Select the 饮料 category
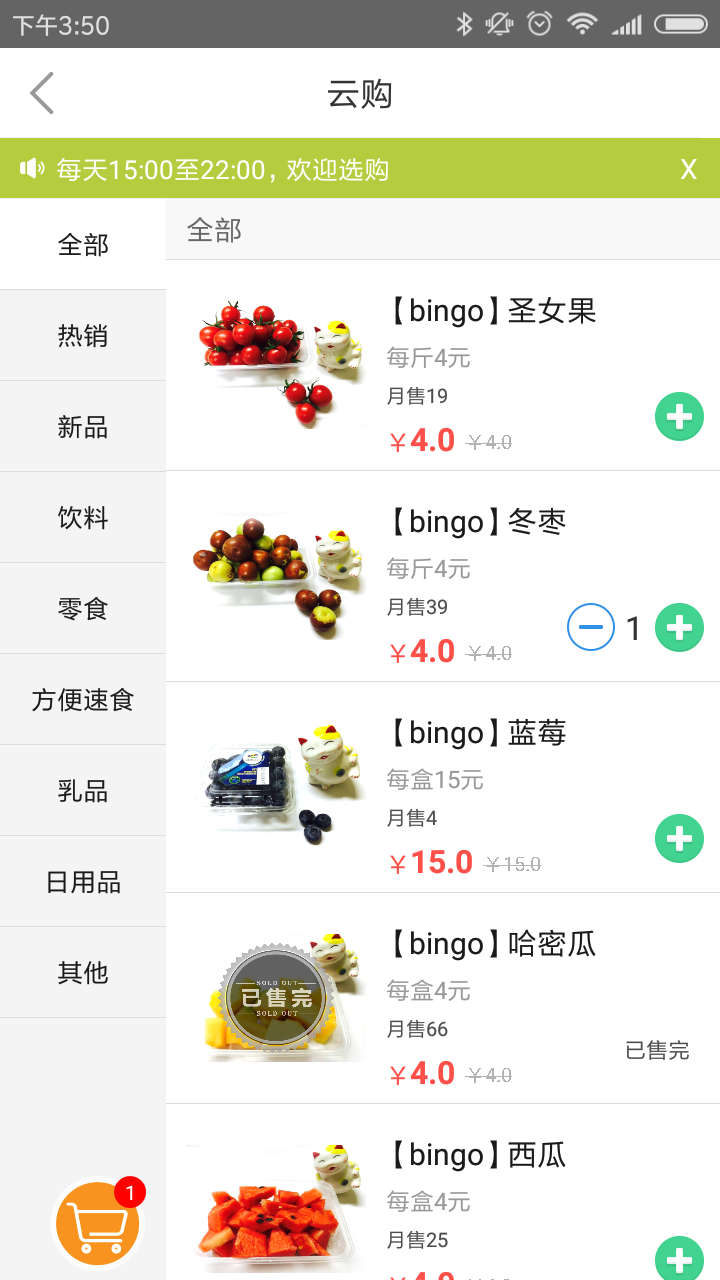 [x=82, y=517]
